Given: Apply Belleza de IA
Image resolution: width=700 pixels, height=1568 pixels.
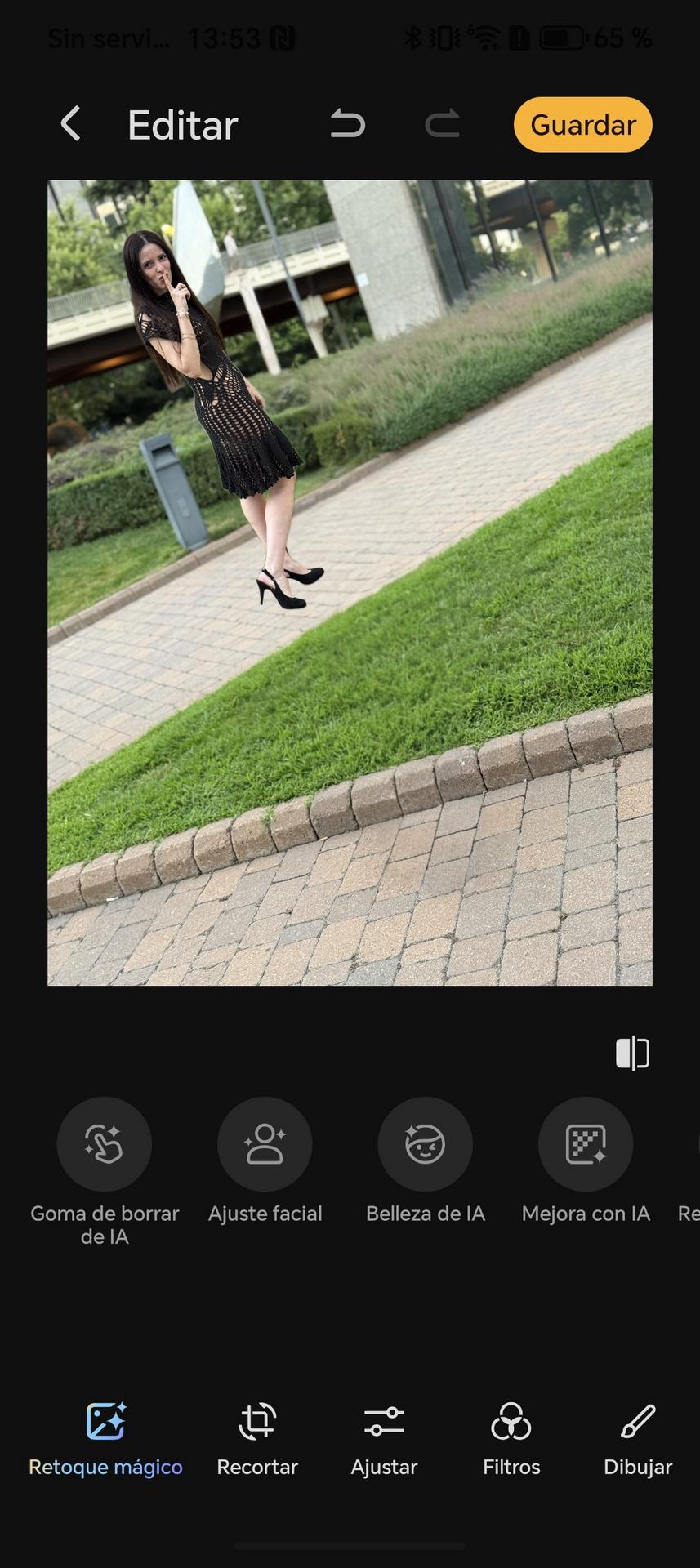Looking at the screenshot, I should click(425, 1143).
